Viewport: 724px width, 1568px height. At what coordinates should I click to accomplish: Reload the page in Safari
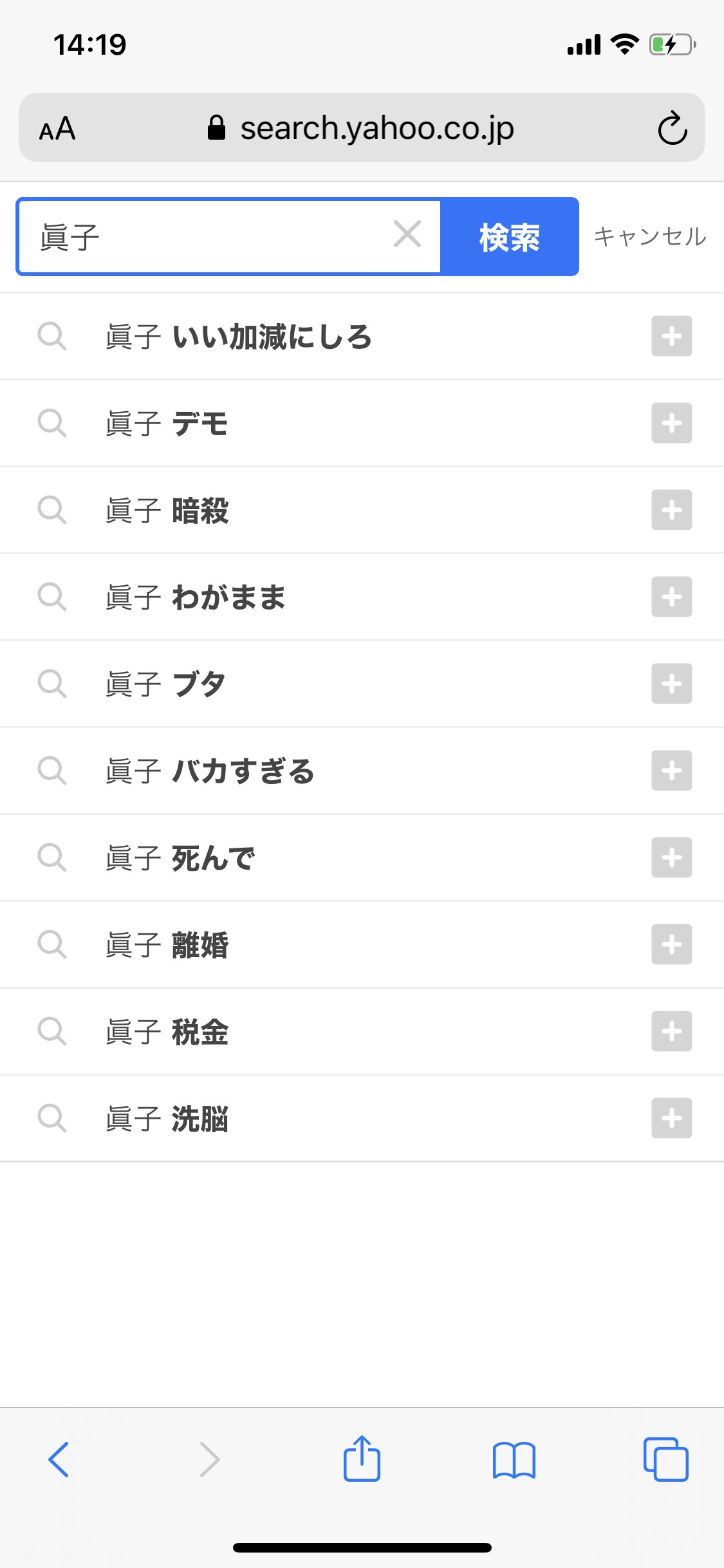tap(673, 128)
